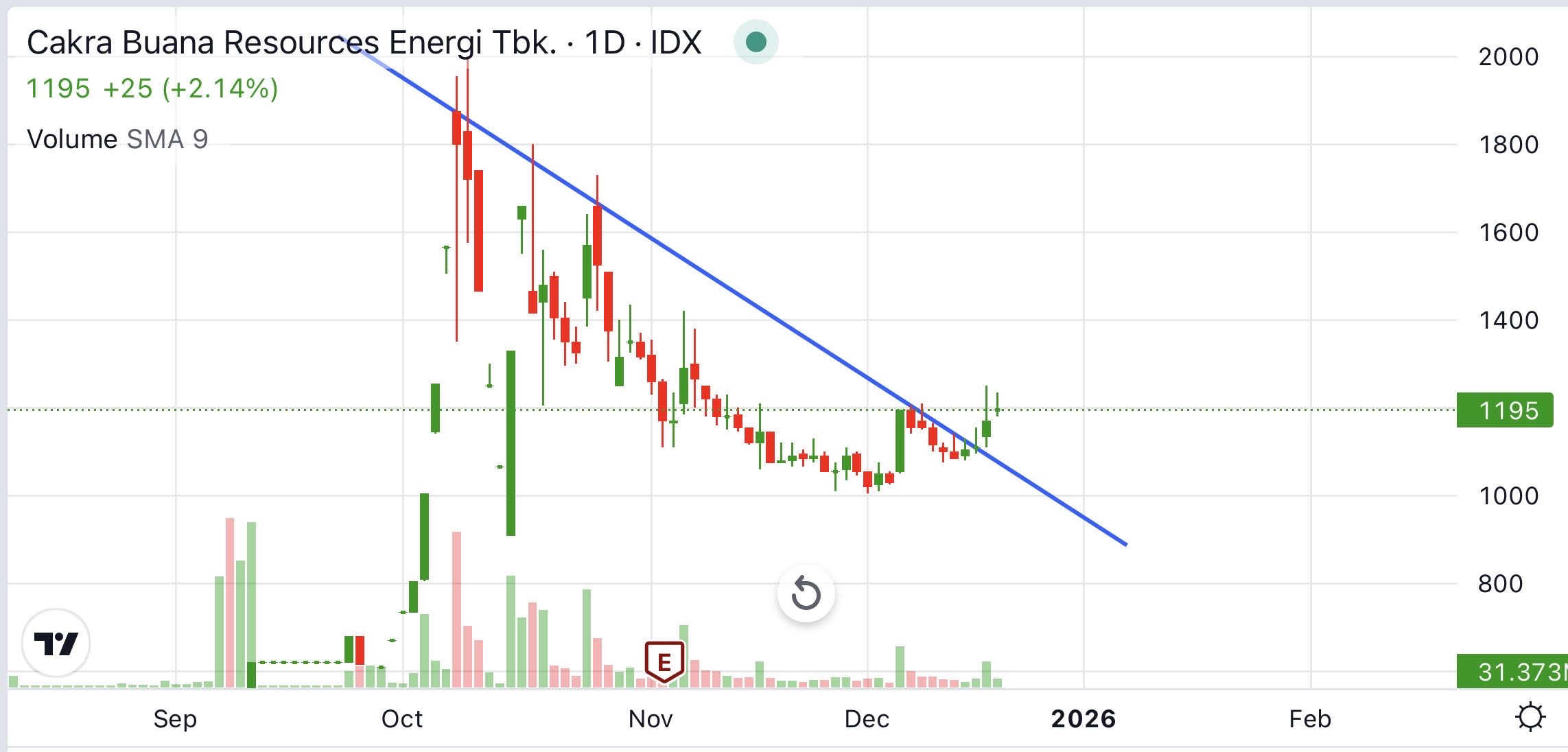1568x752 pixels.
Task: Reset the chart view
Action: coord(806,594)
